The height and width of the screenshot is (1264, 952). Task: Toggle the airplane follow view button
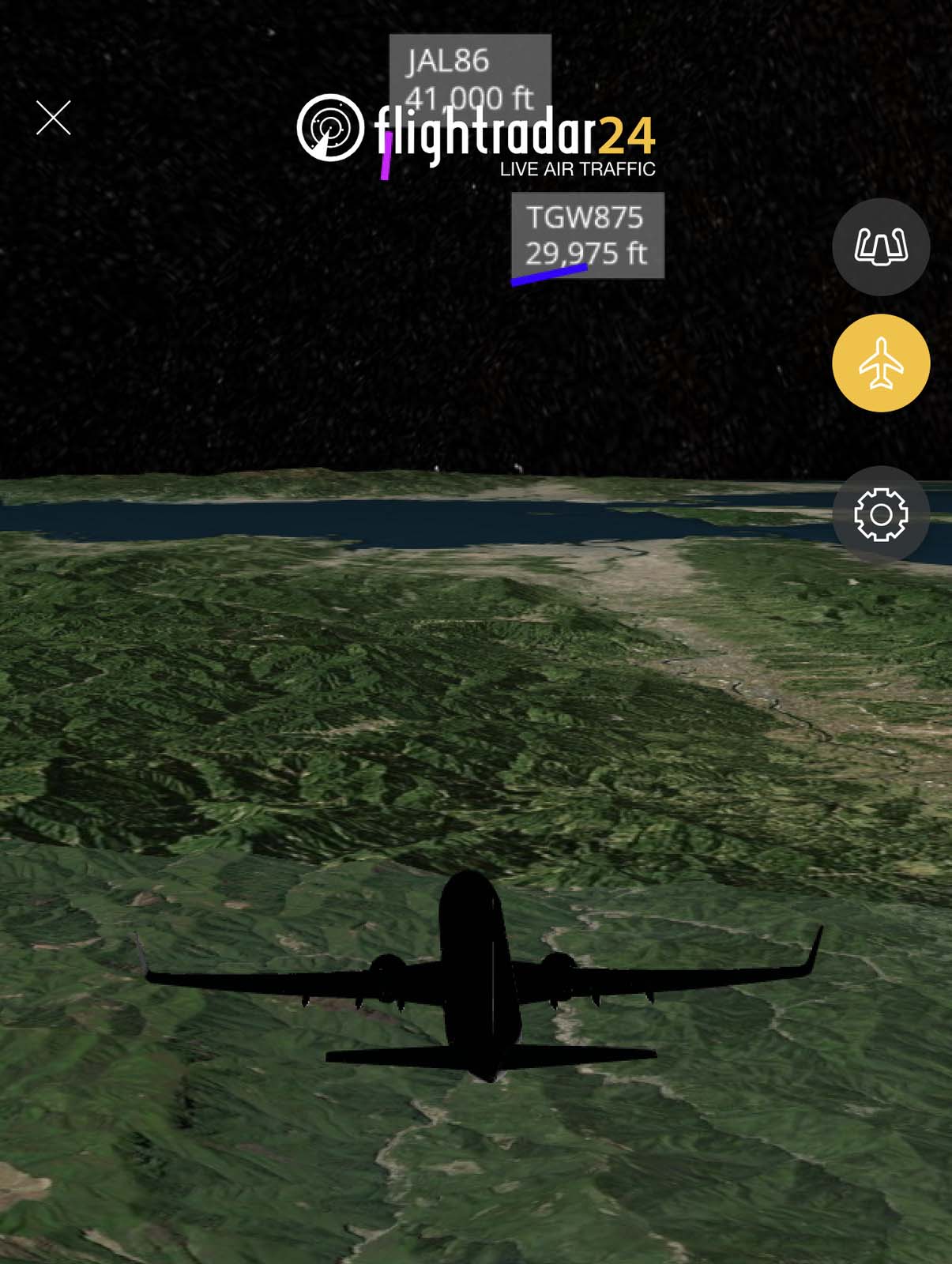pyautogui.click(x=880, y=363)
